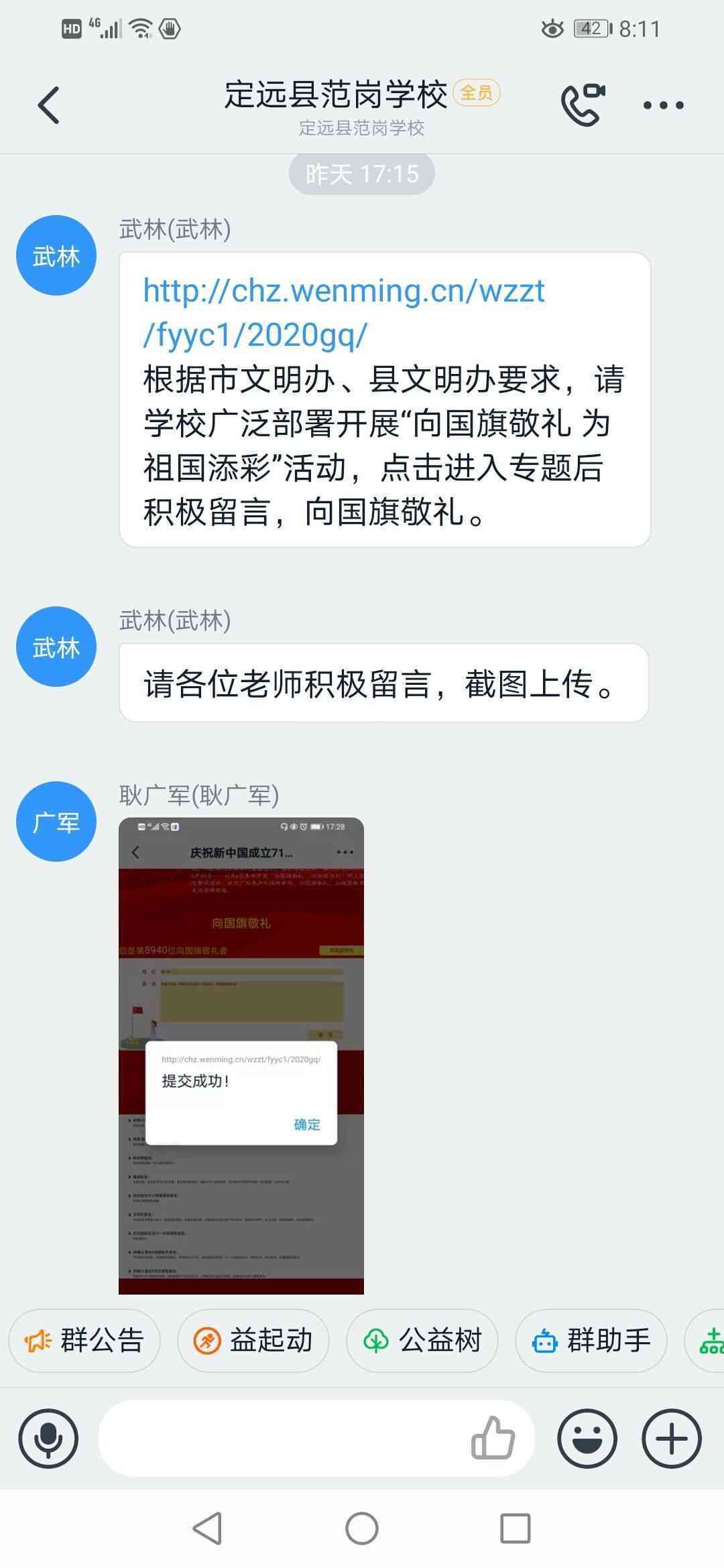Start a voice or video call
The height and width of the screenshot is (1568, 724).
pos(583,105)
